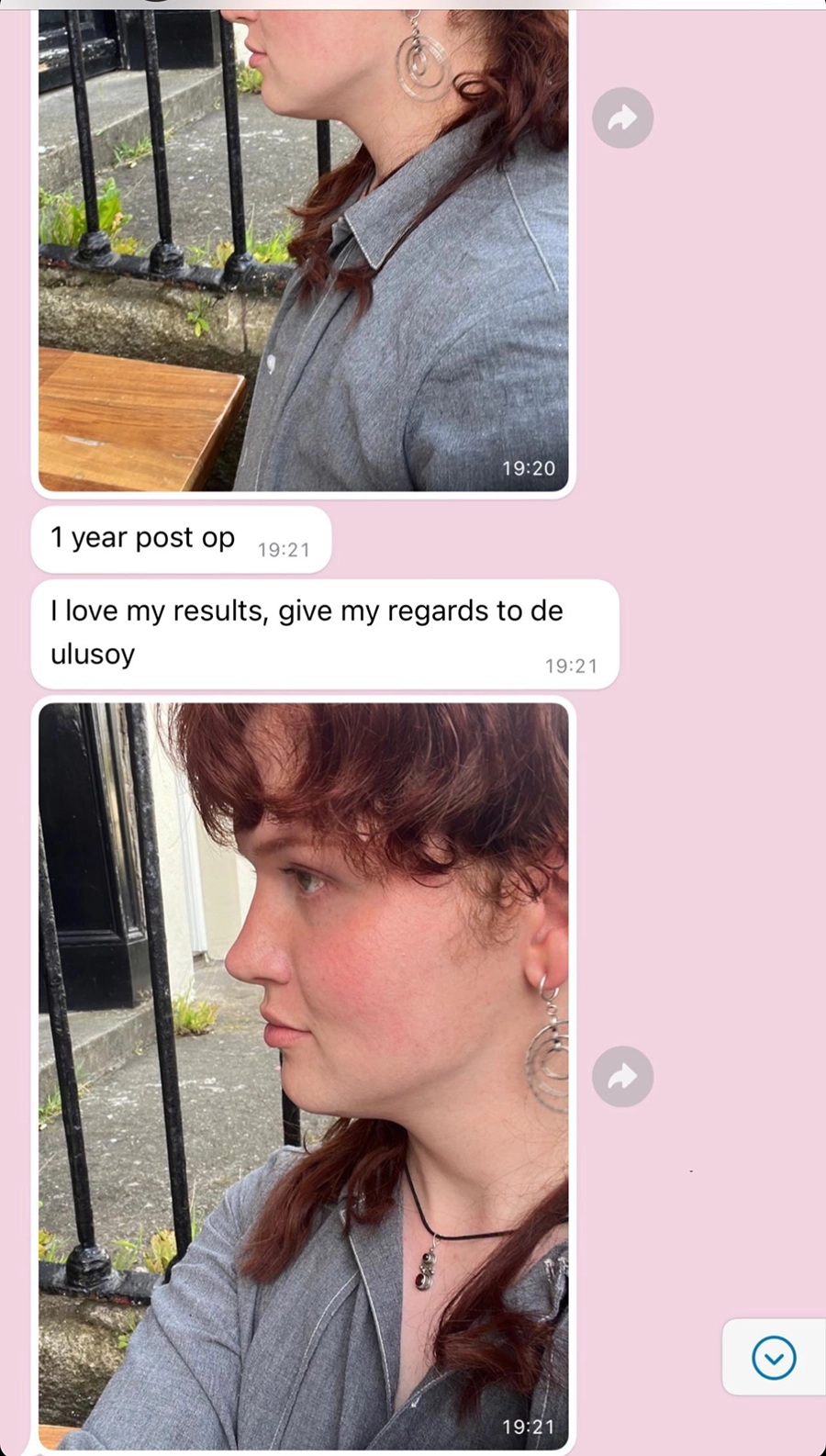Open the photo sent at 19:21

point(303,1065)
